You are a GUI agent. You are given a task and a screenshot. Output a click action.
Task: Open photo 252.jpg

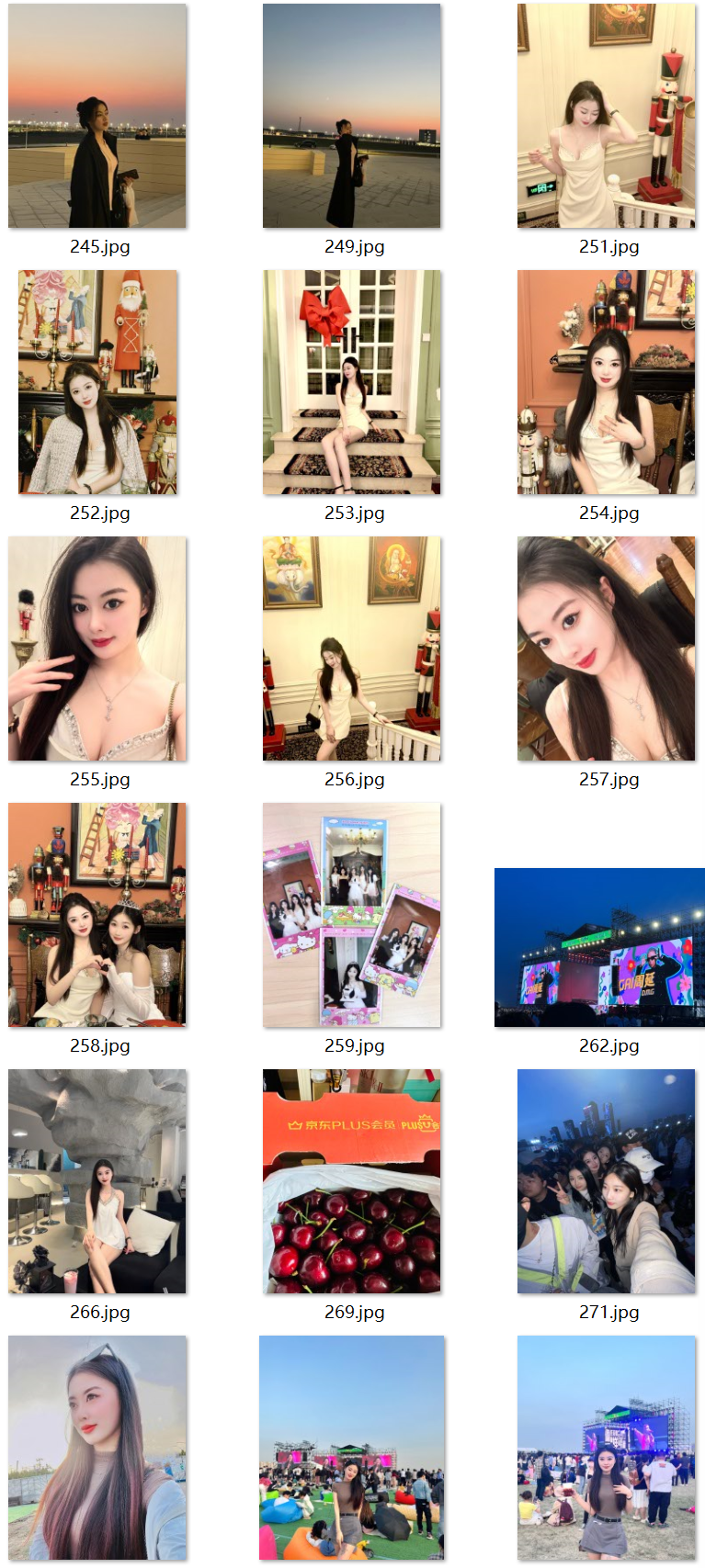point(97,382)
